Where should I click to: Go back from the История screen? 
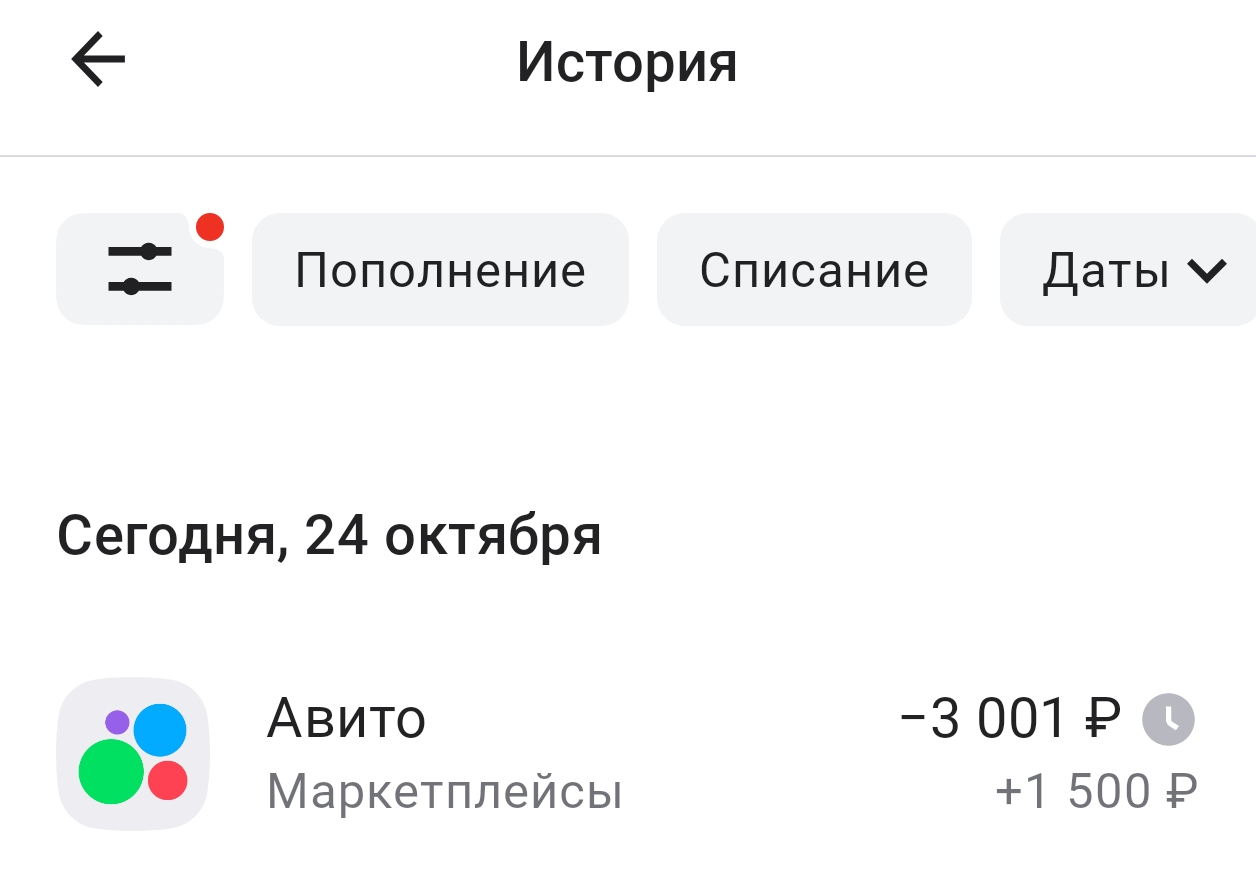tap(98, 61)
